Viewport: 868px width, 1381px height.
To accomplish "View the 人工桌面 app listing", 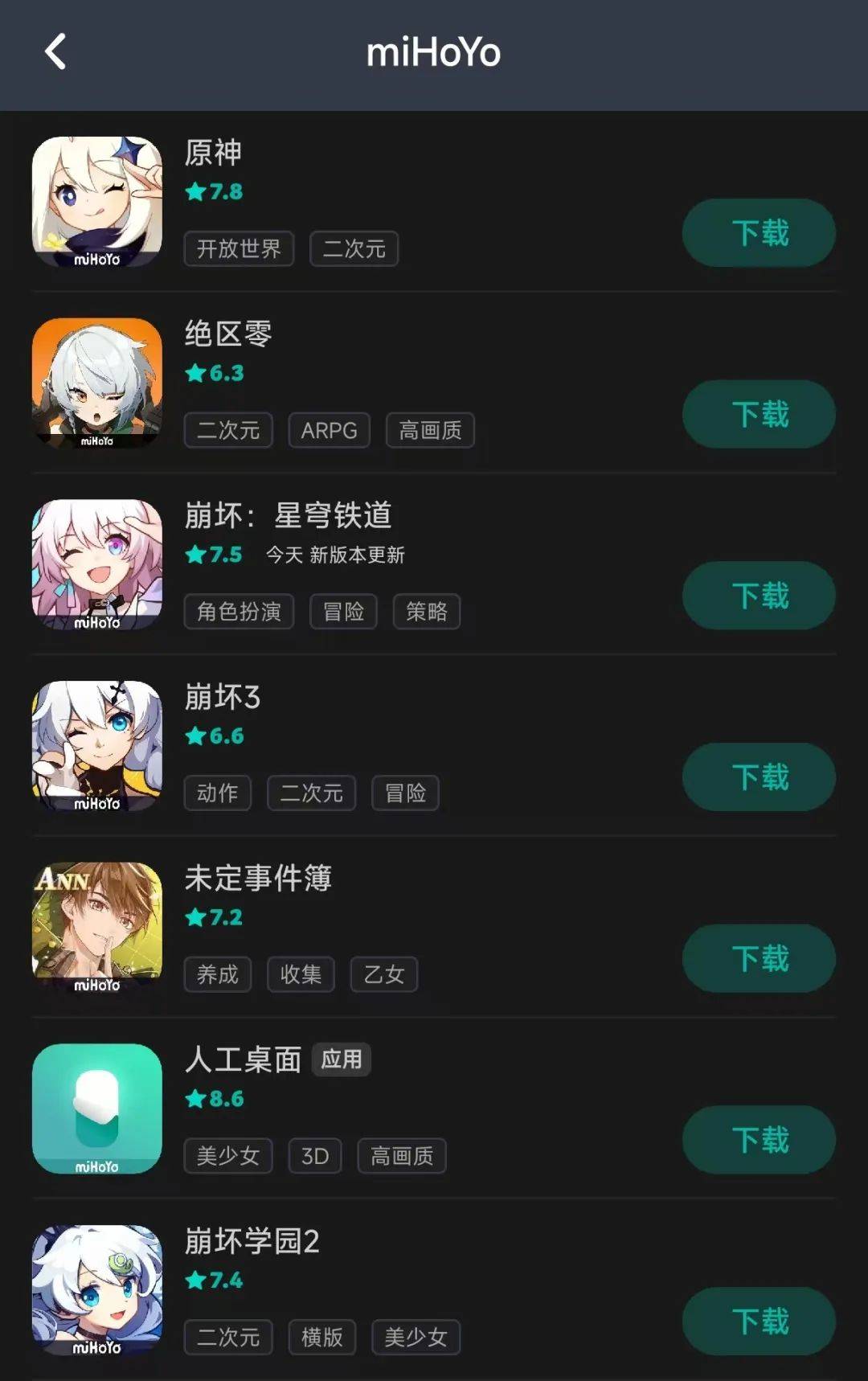I will point(243,1059).
